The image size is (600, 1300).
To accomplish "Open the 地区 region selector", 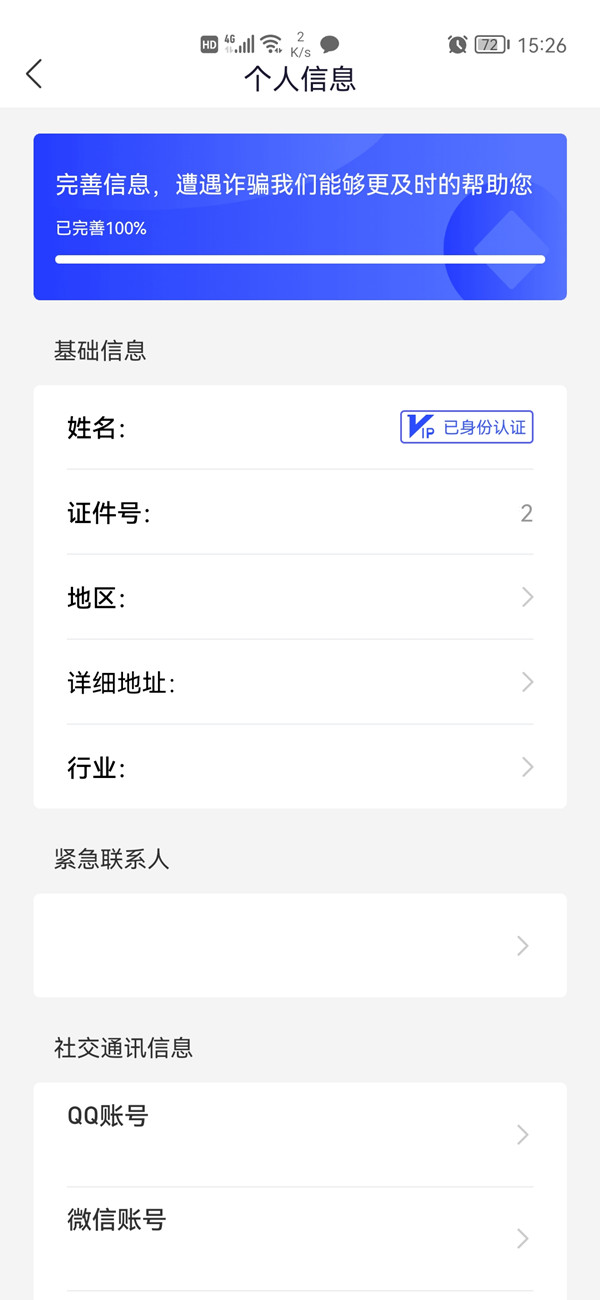I will (300, 598).
